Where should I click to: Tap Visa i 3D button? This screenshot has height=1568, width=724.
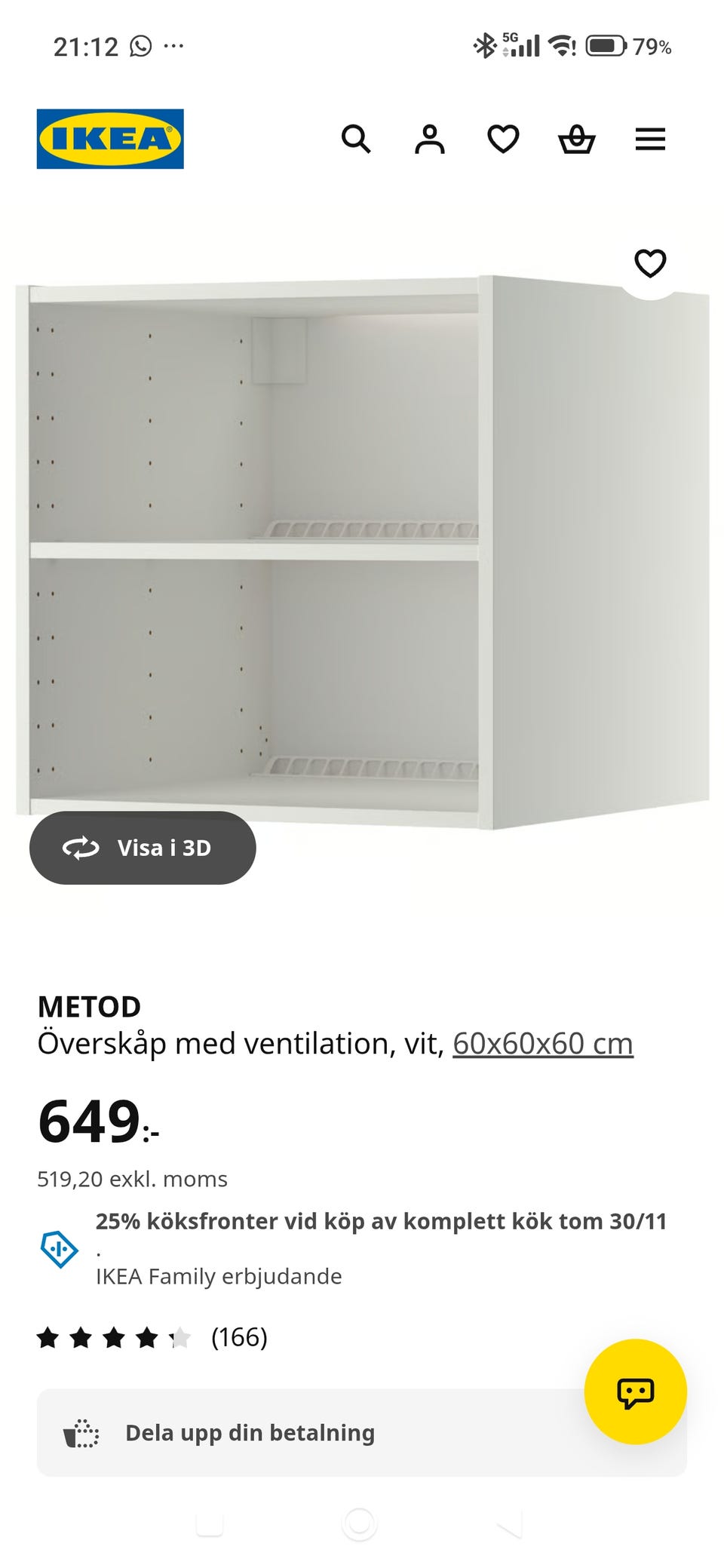[143, 848]
